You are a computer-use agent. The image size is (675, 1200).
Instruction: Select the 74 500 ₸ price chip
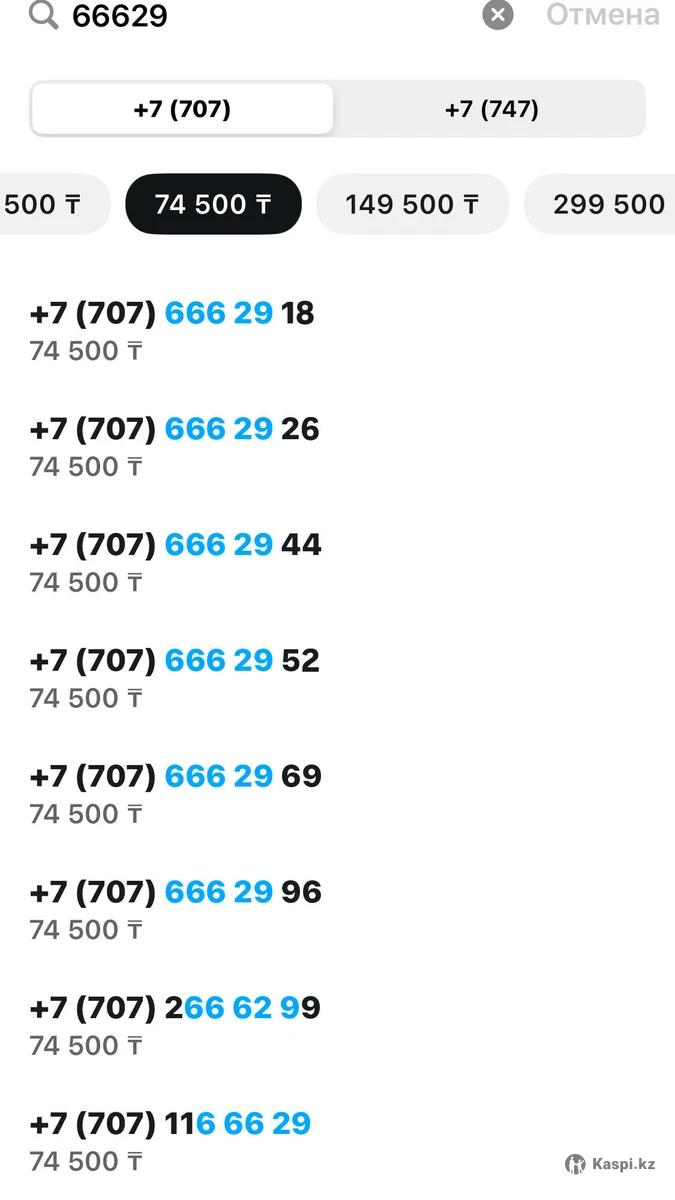pos(213,204)
